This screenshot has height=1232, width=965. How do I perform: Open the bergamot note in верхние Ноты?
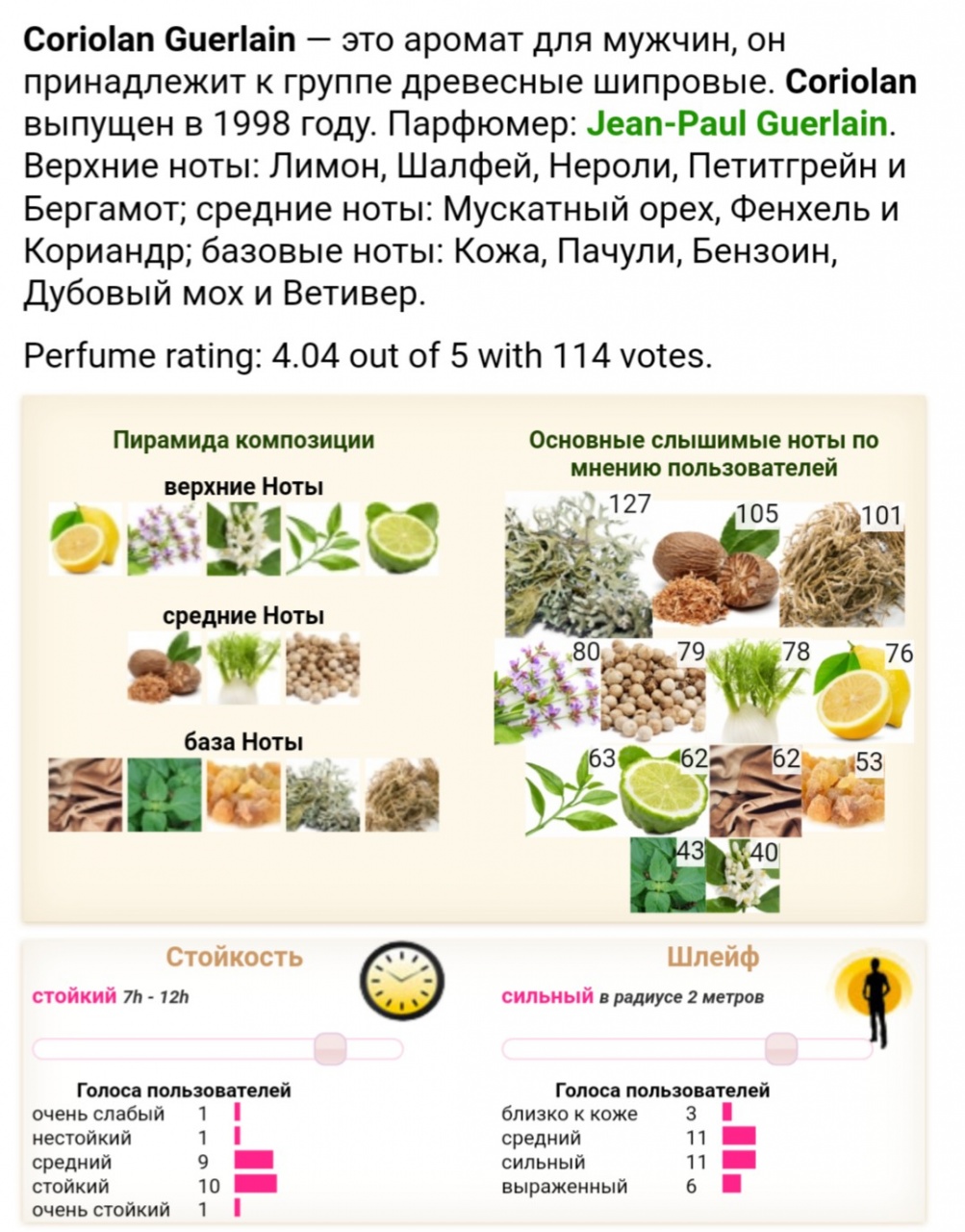click(402, 538)
